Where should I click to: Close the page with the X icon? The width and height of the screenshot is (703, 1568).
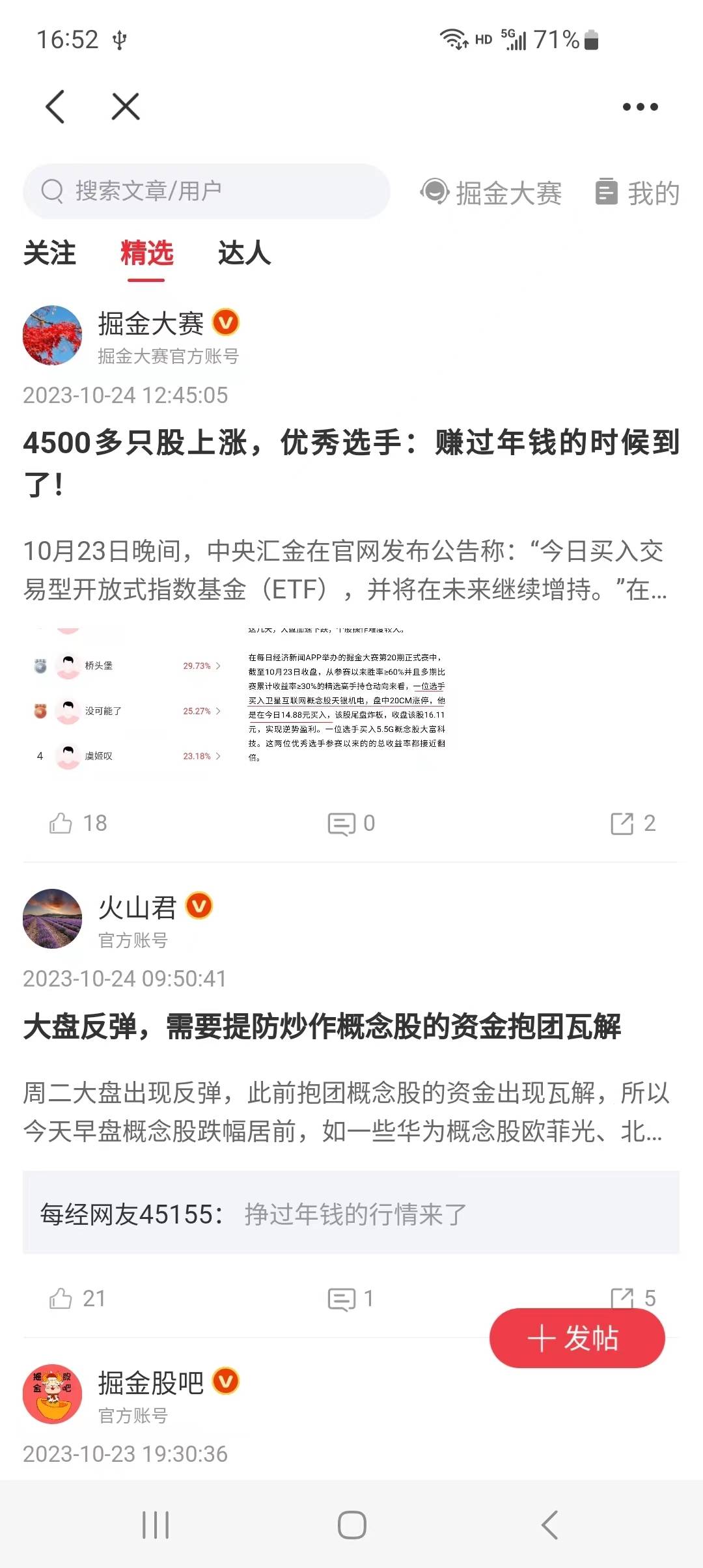coord(126,106)
